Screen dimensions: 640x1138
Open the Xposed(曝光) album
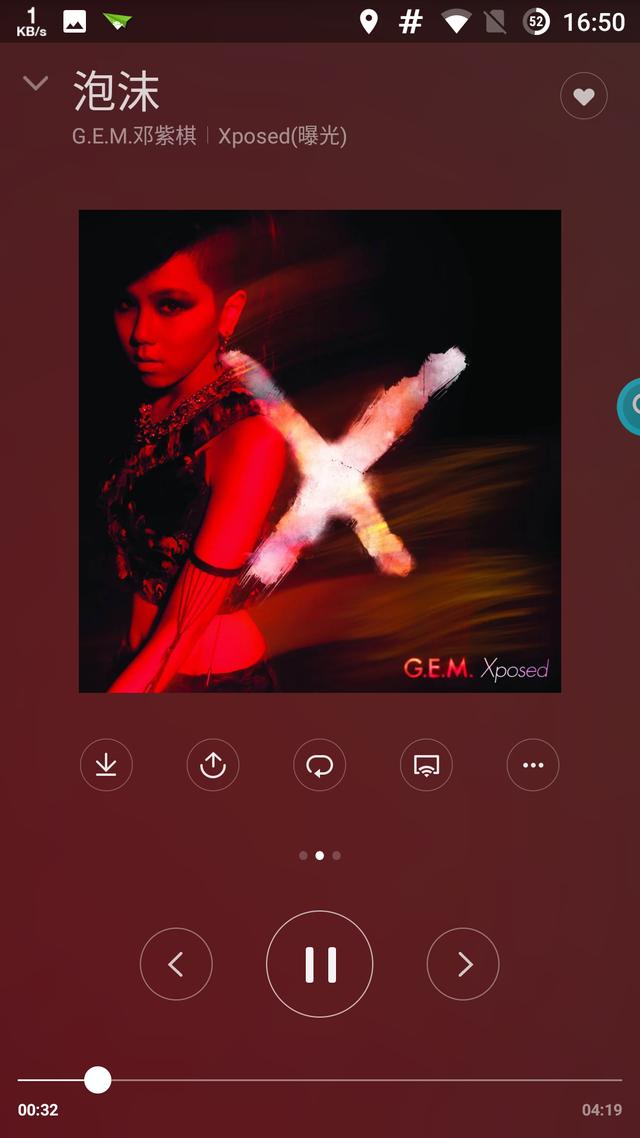point(282,136)
